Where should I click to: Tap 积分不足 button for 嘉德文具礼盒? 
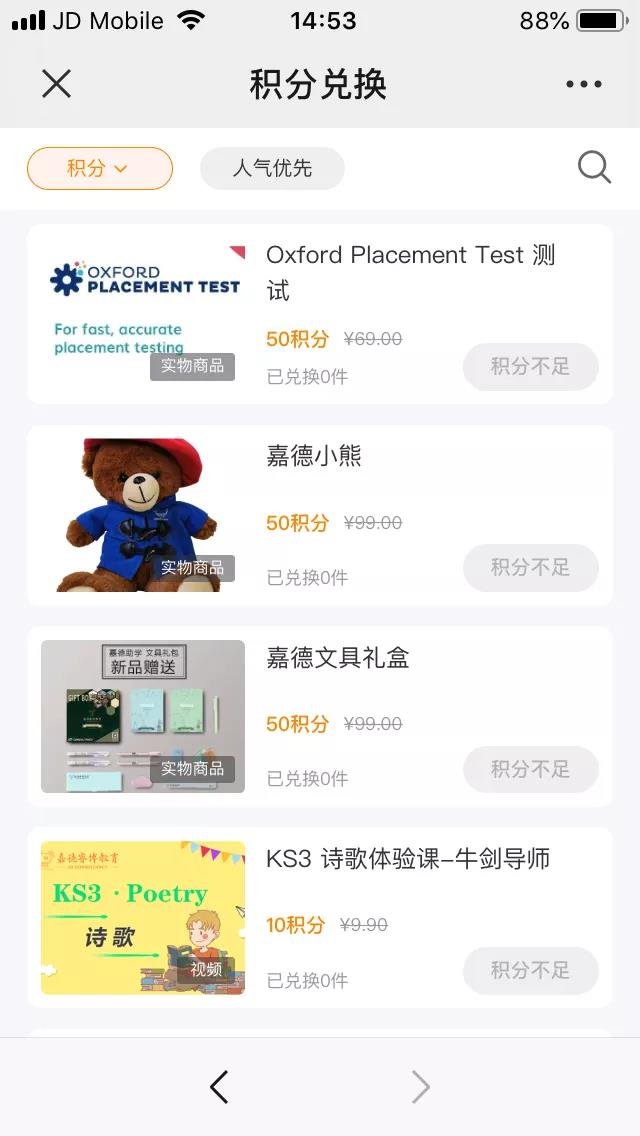click(x=530, y=770)
